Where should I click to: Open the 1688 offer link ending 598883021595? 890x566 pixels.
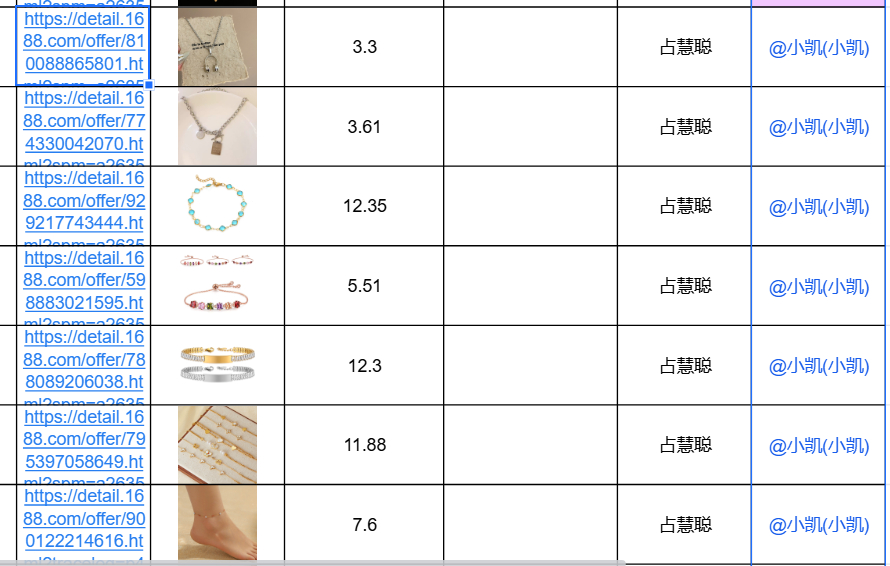point(84,280)
